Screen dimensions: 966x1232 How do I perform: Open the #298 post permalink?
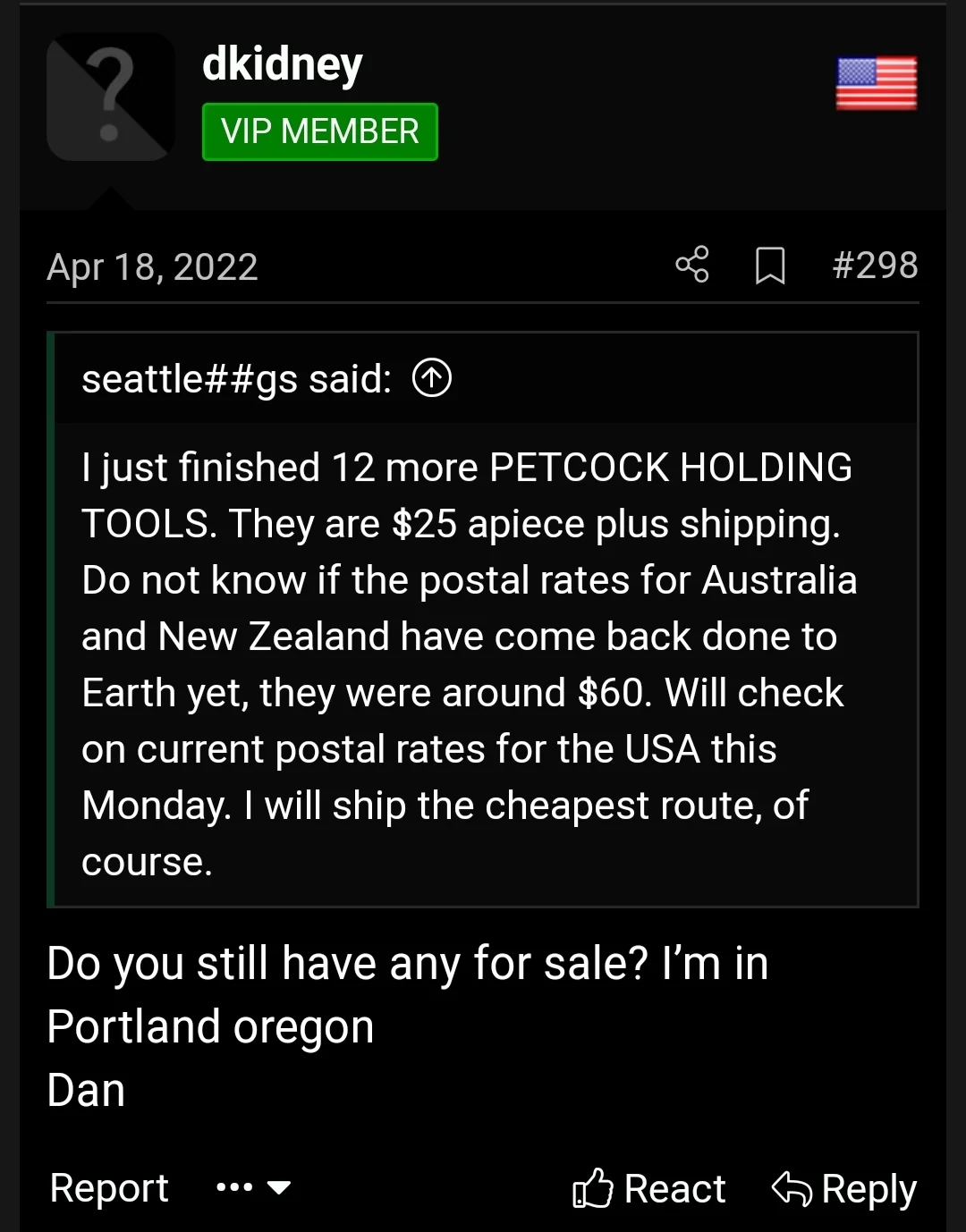coord(874,266)
